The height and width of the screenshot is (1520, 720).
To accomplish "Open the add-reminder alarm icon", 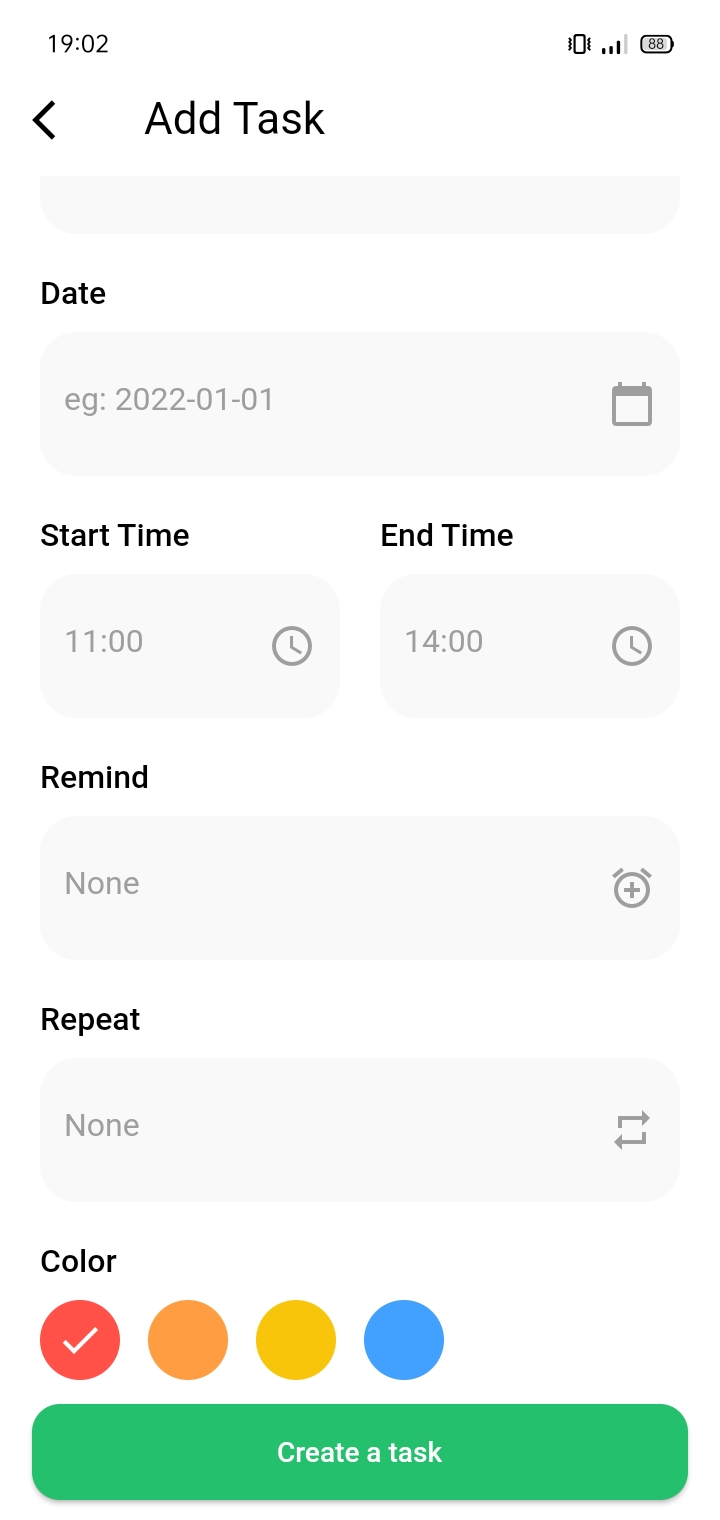I will (x=631, y=887).
